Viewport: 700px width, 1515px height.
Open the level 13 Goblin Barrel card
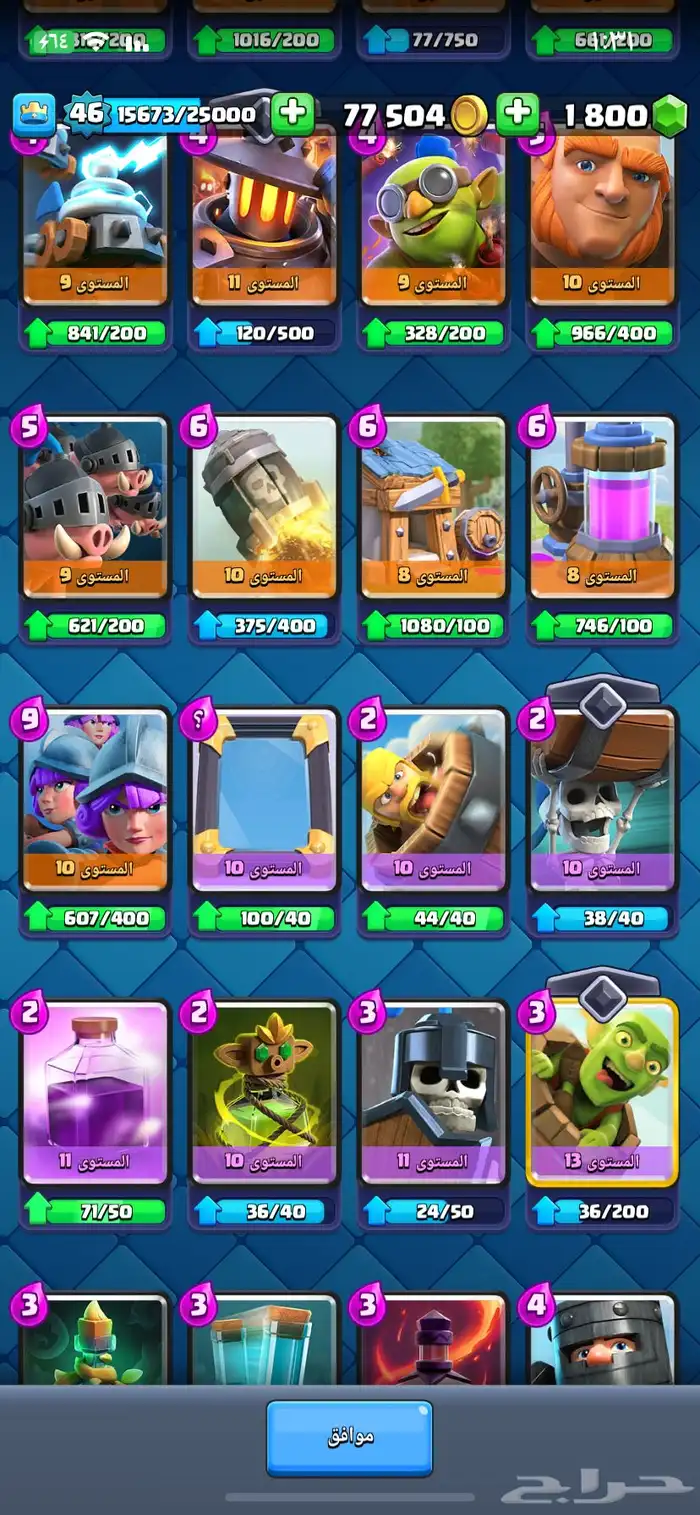click(602, 1092)
